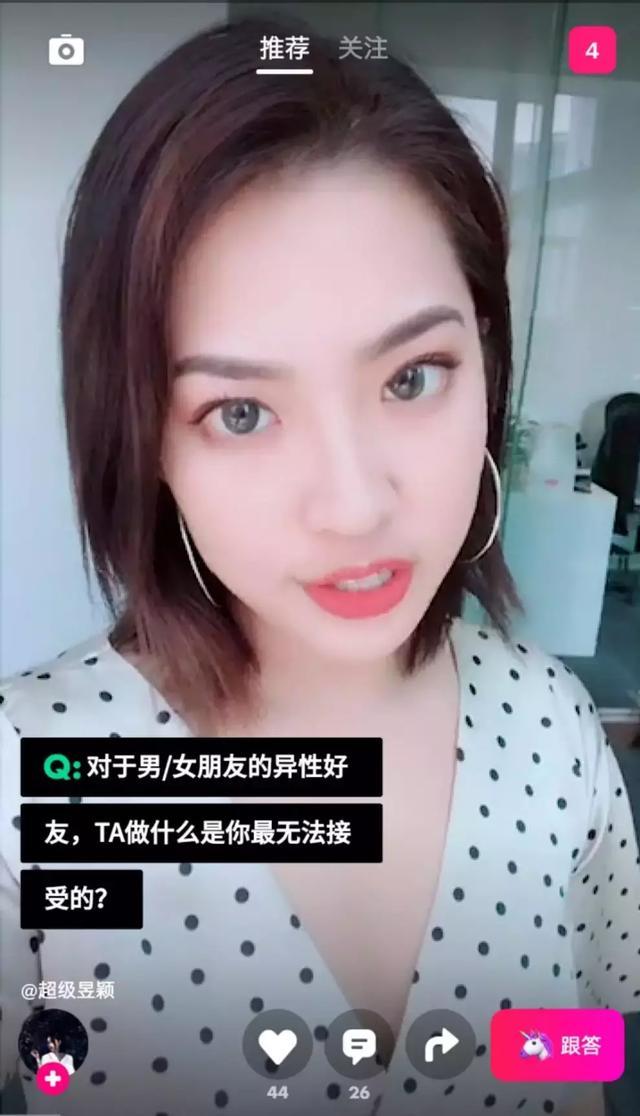This screenshot has width=640, height=1116.
Task: Open the comments bubble icon
Action: (x=358, y=1045)
